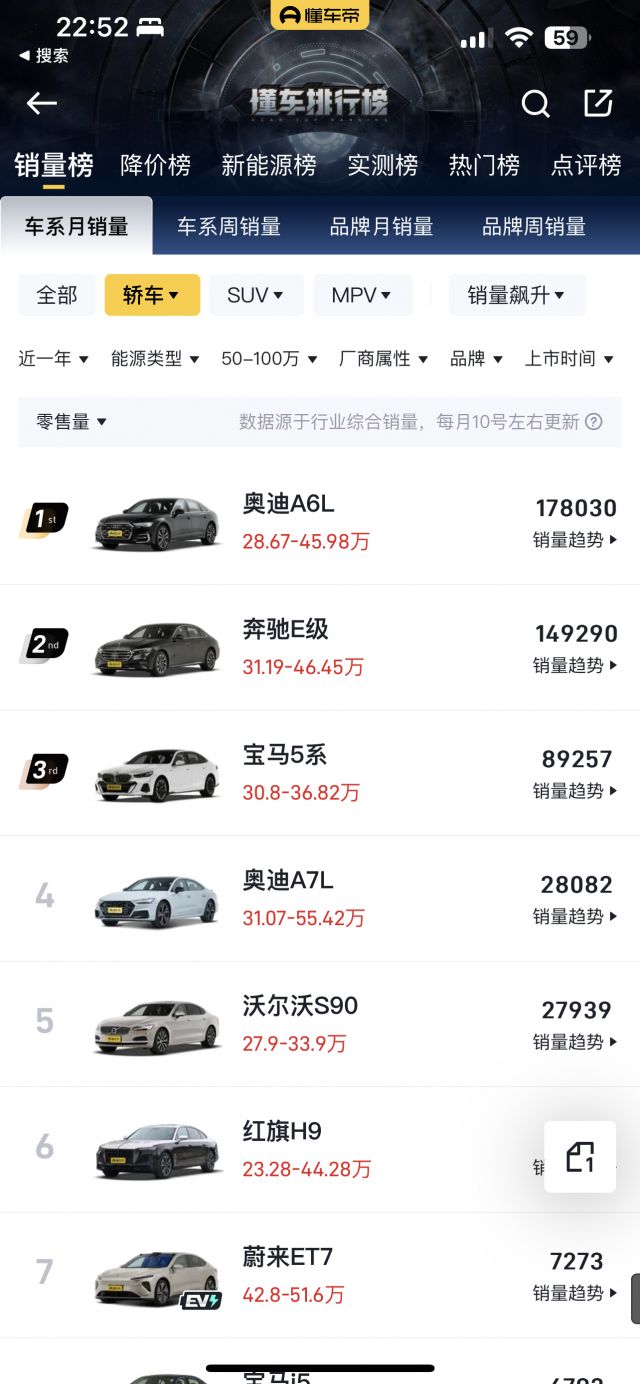The image size is (640, 1384).
Task: Open the 零售量 metric dropdown
Action: (x=72, y=422)
